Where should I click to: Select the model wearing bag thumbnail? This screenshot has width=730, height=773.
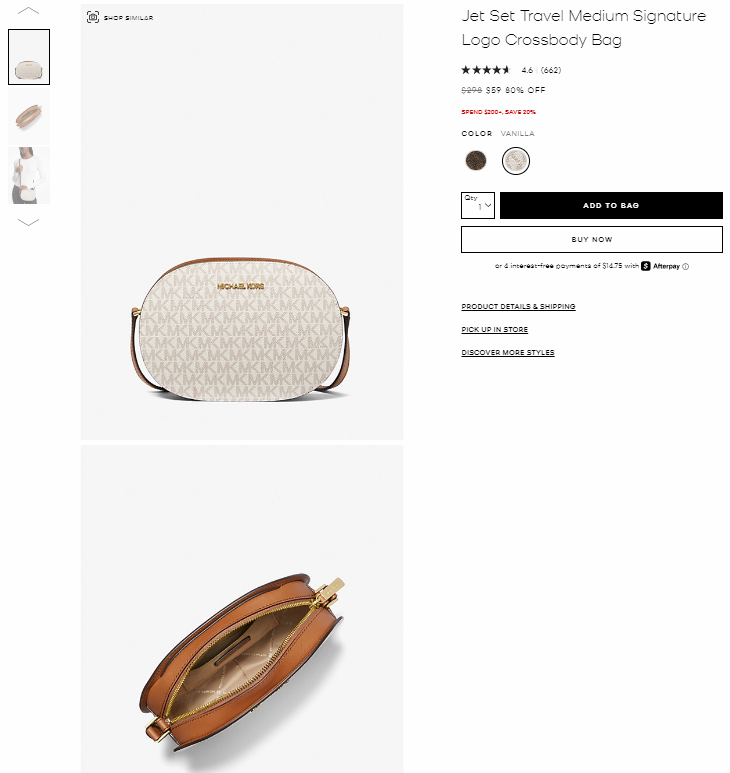click(x=29, y=176)
